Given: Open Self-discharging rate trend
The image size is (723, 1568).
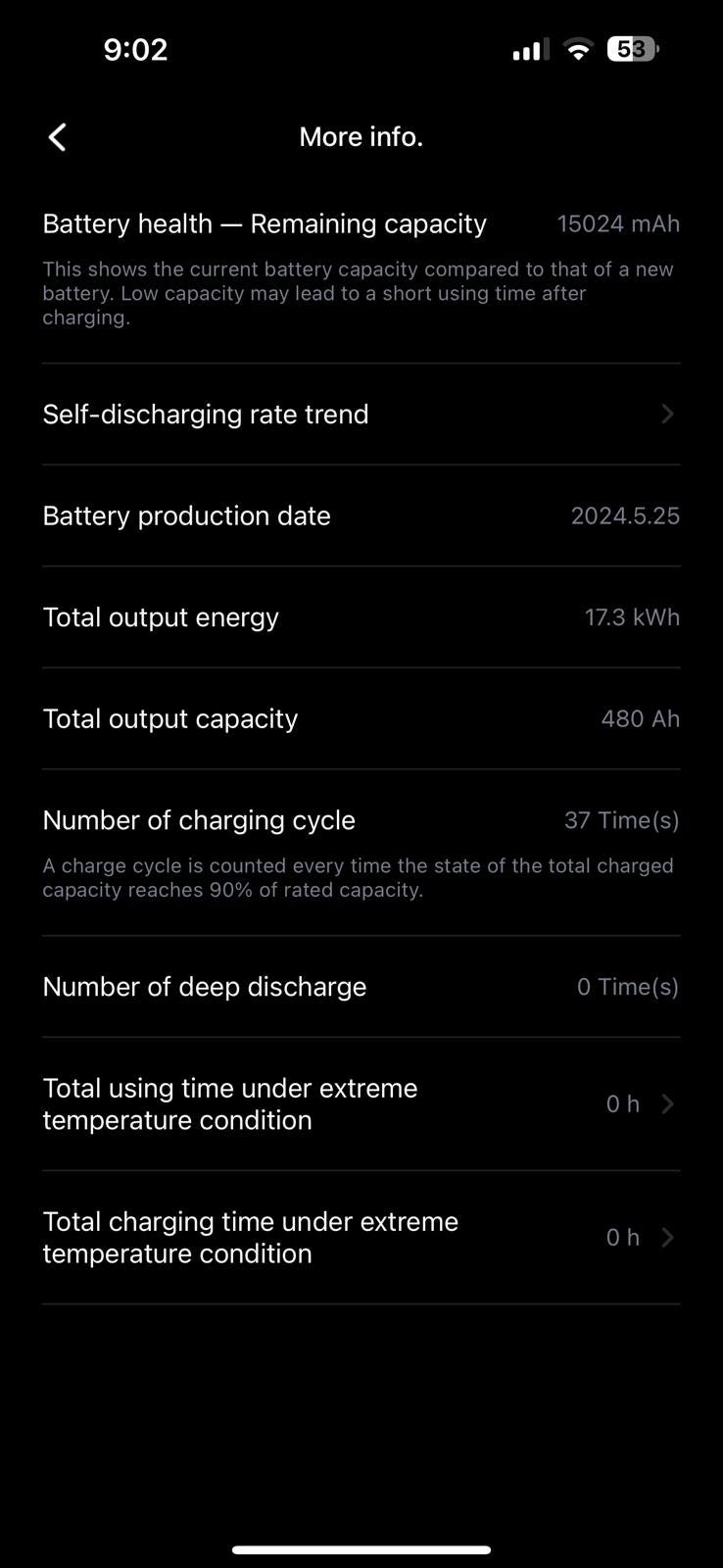Looking at the screenshot, I should [x=361, y=415].
